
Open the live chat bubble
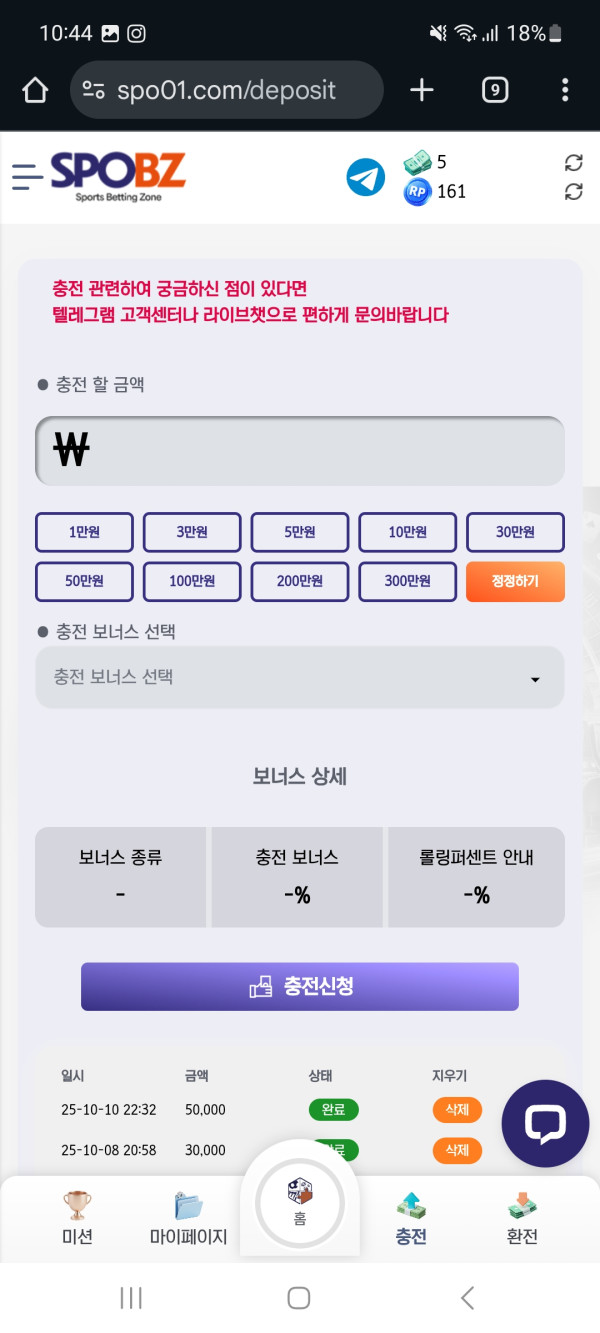click(x=545, y=1124)
